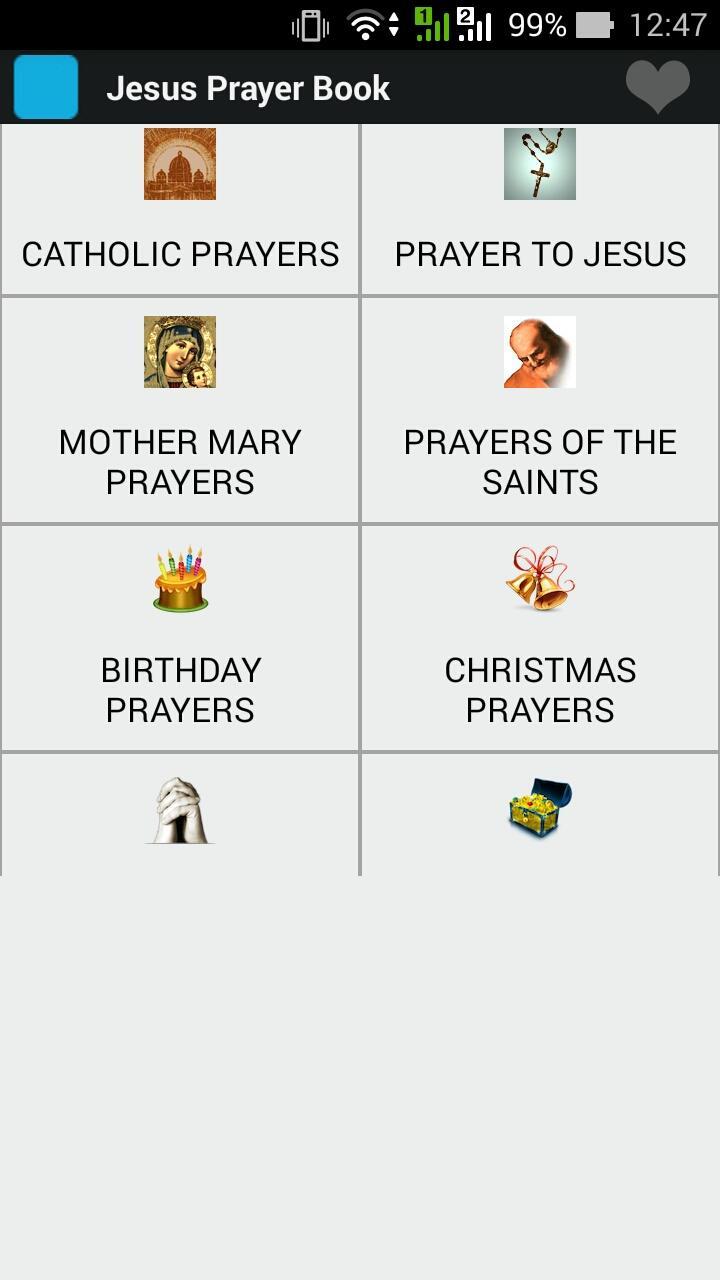Open the favorites heart icon
Viewport: 720px width, 1280px height.
pyautogui.click(x=658, y=87)
